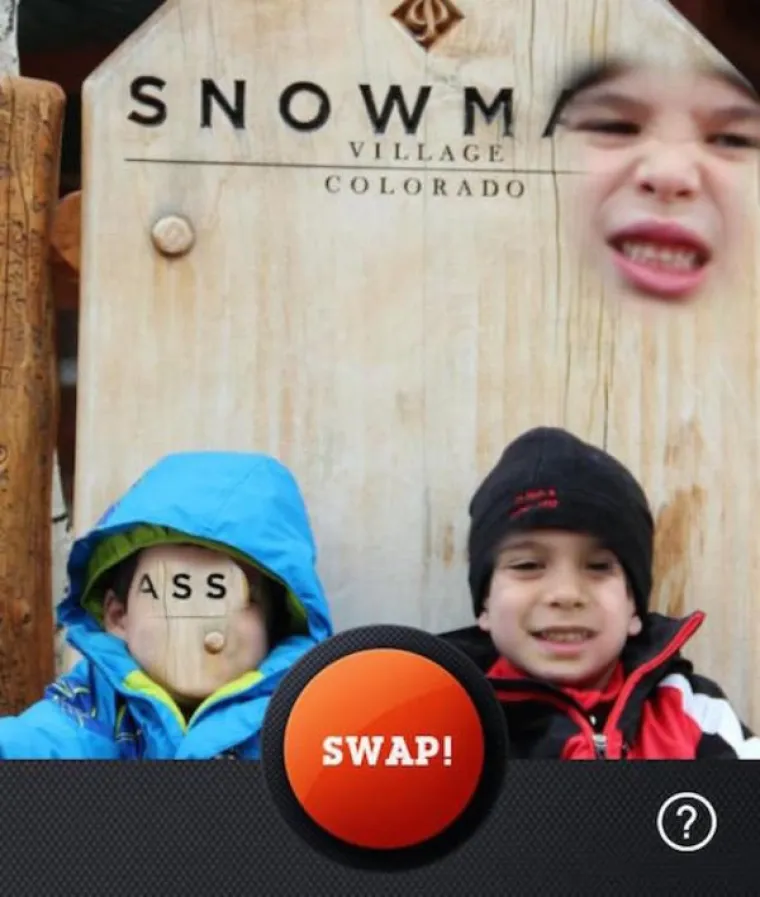Open the help question mark icon
760x897 pixels.
pos(686,822)
